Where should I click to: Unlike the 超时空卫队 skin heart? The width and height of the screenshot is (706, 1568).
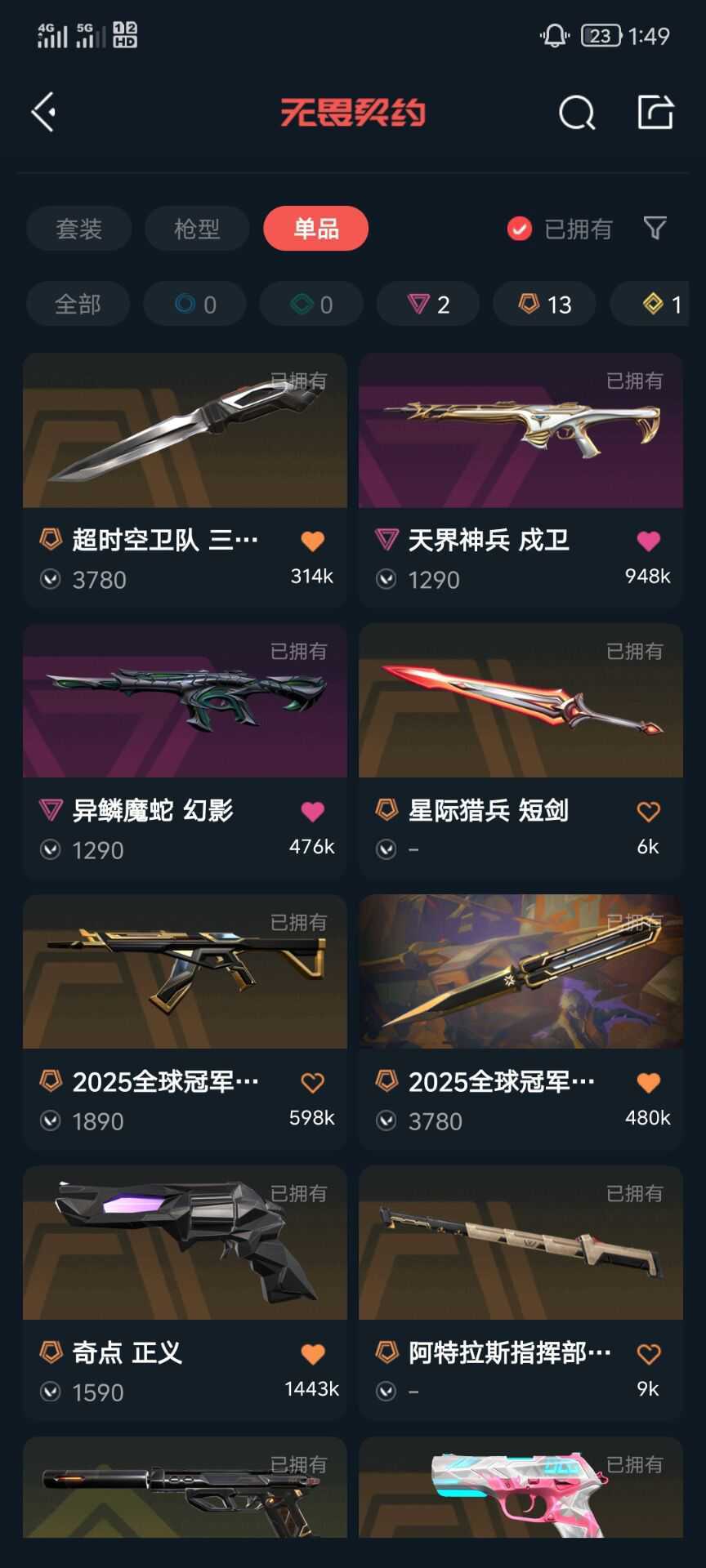click(x=312, y=541)
